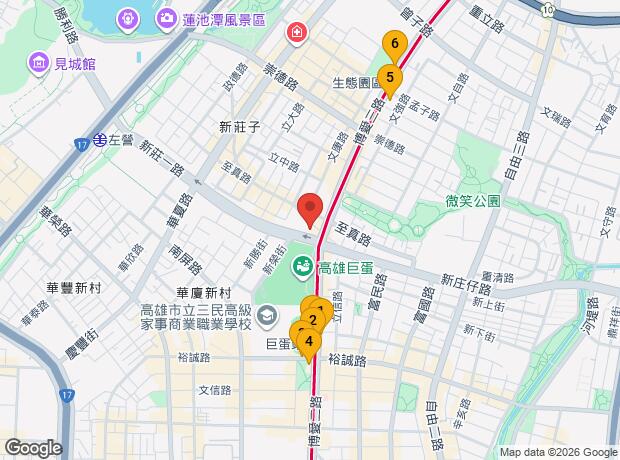Select the orange marker numbered 2

[x=313, y=320]
